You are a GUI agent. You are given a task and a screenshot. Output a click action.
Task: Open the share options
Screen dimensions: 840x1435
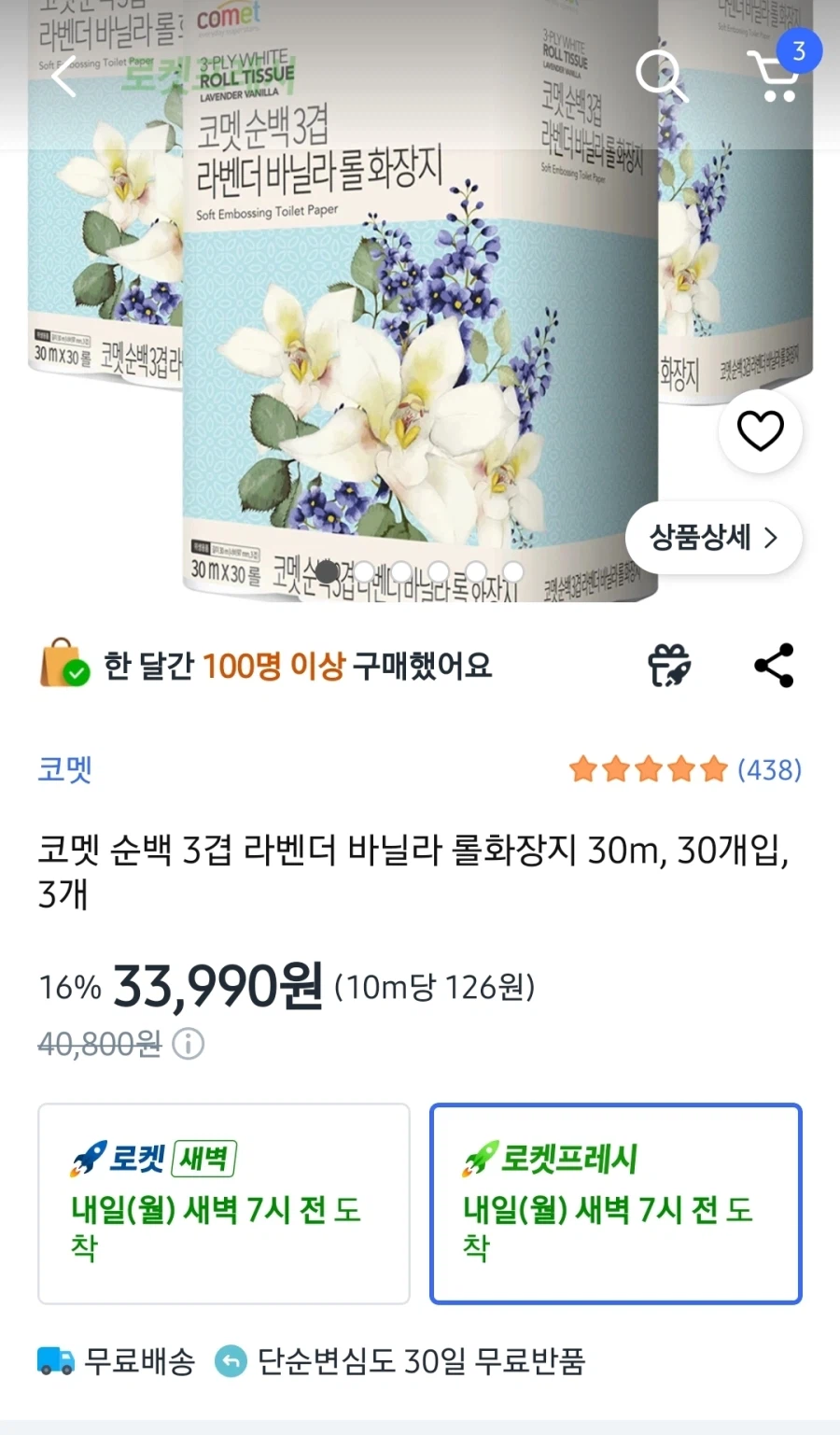[776, 665]
